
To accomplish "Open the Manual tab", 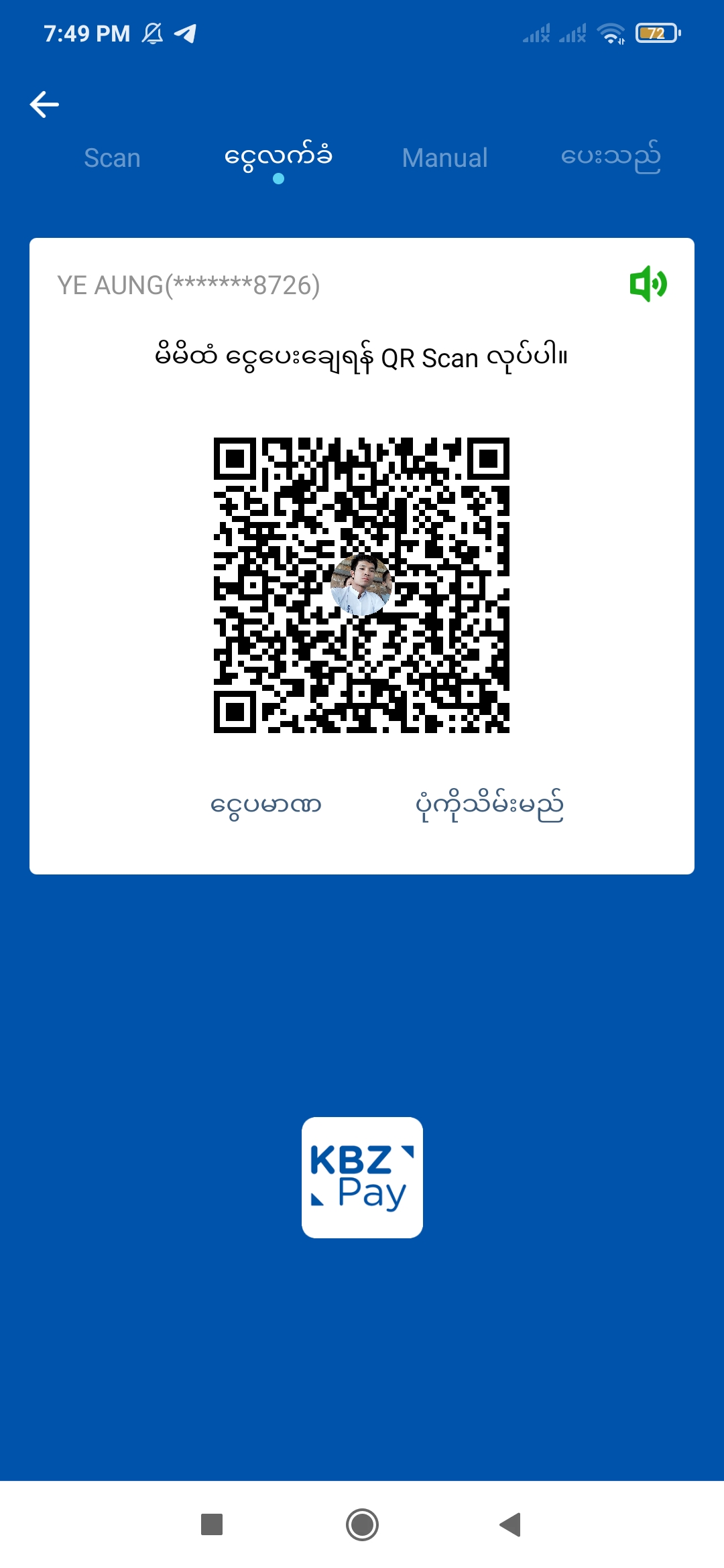I will point(444,158).
